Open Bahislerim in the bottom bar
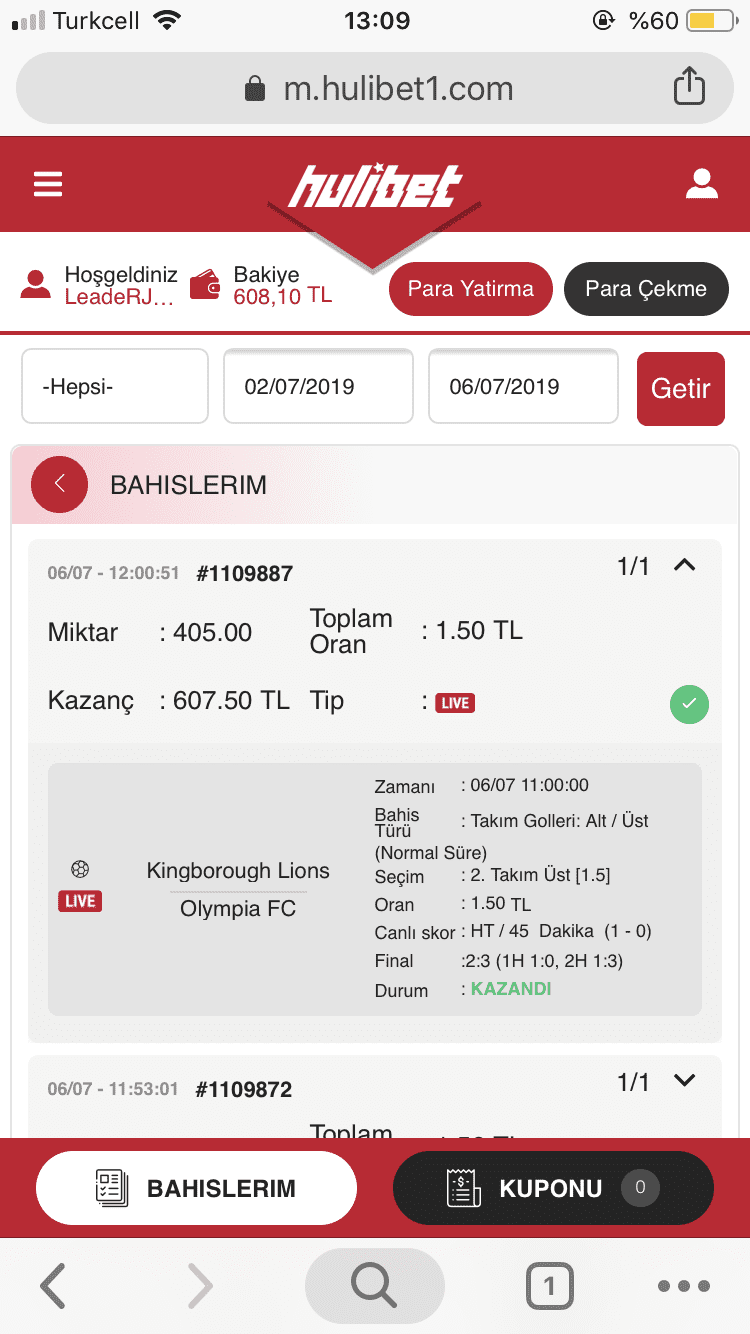 (196, 1188)
